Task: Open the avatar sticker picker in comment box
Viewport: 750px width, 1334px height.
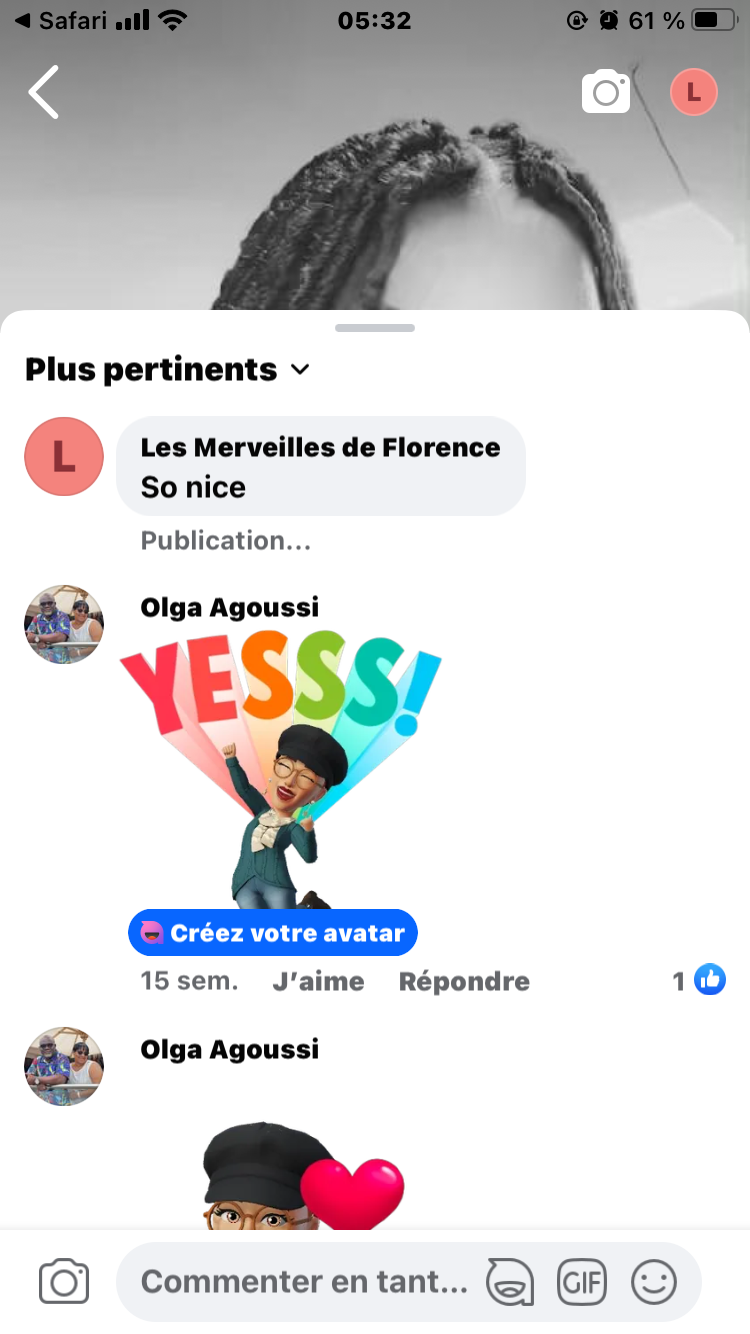Action: [509, 1282]
